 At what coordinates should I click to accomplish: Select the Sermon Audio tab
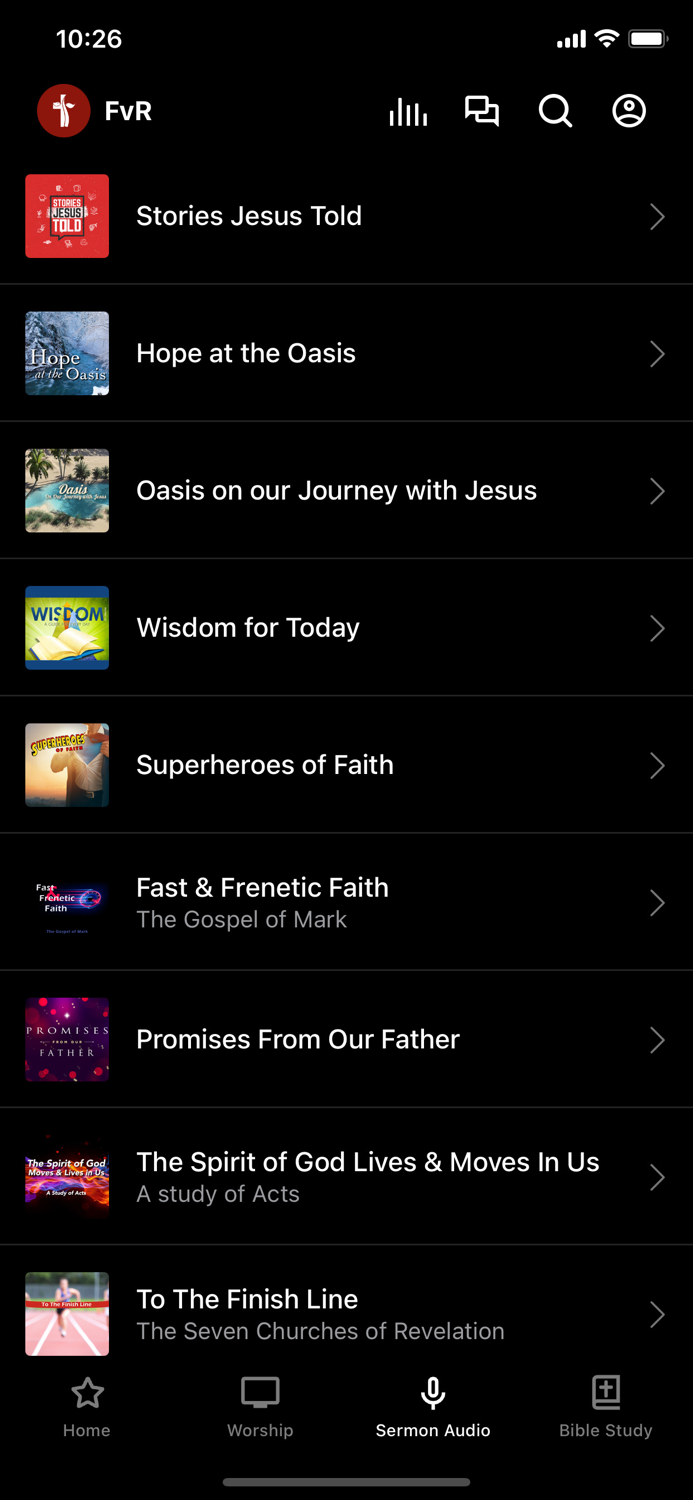433,1407
